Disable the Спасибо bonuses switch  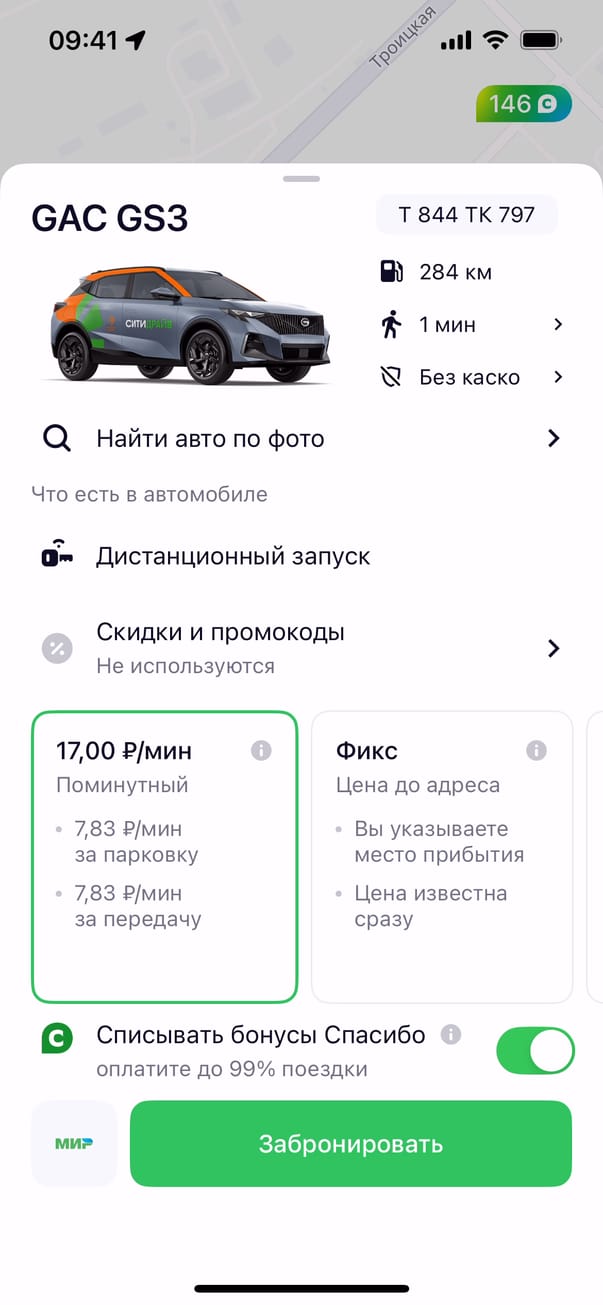pos(535,1051)
